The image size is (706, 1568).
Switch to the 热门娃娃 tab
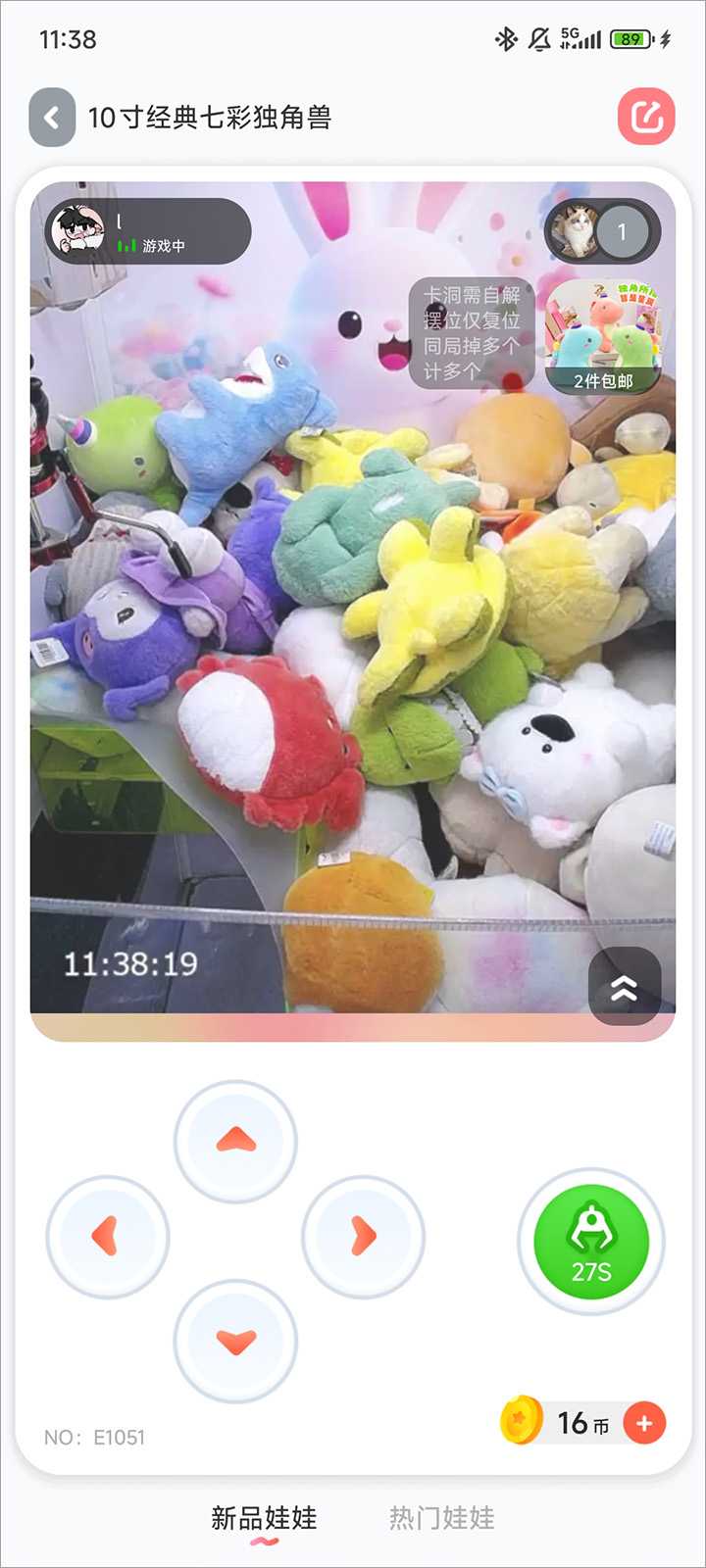[441, 1518]
